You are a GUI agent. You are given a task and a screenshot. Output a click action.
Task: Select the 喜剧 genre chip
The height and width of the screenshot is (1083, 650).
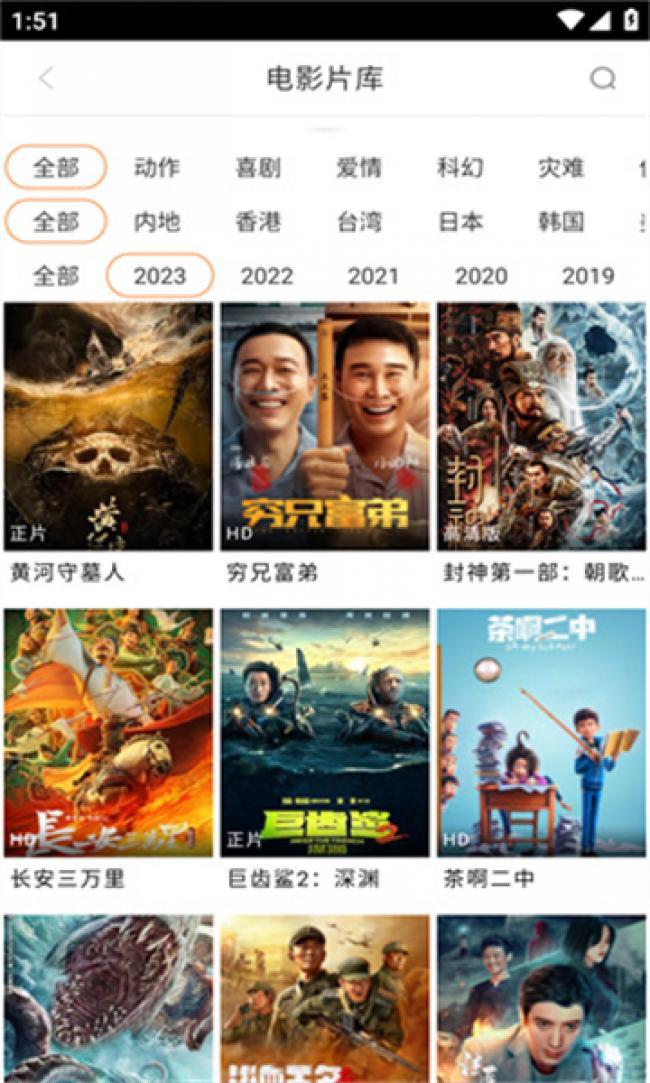(x=258, y=167)
